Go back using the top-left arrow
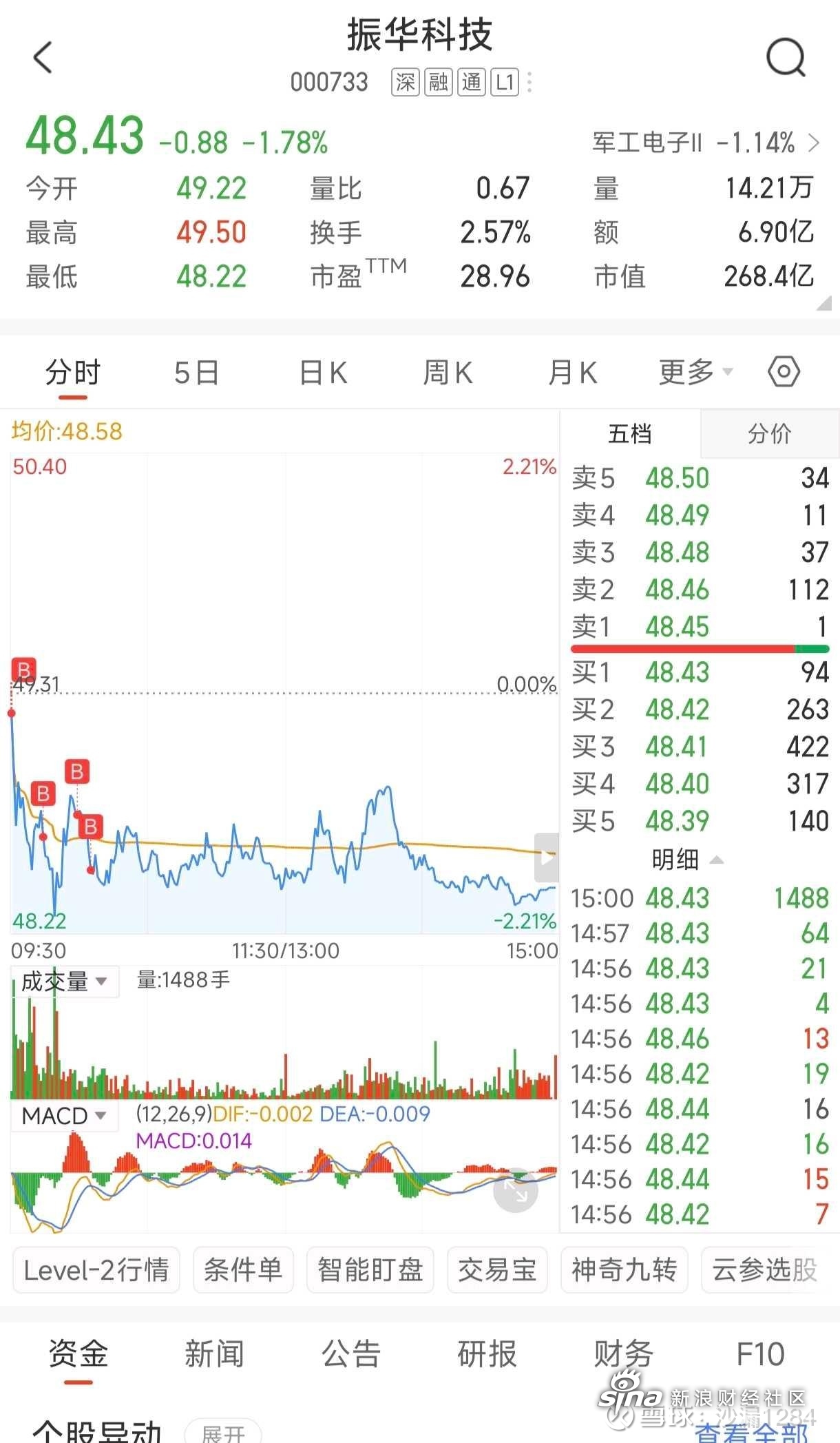The height and width of the screenshot is (1443, 840). tap(43, 57)
